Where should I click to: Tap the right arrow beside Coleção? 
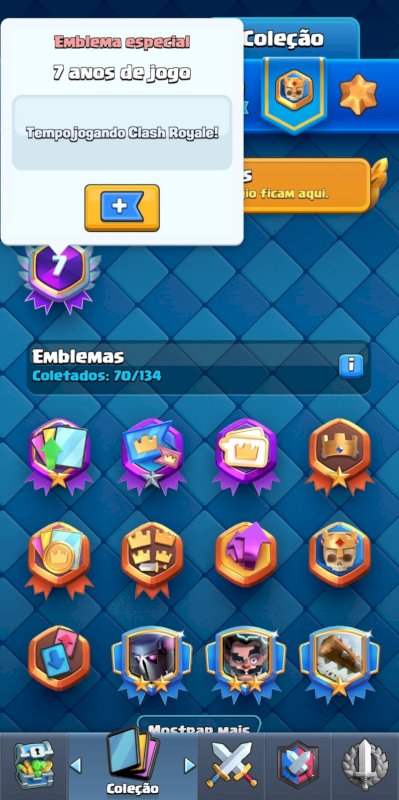point(190,765)
